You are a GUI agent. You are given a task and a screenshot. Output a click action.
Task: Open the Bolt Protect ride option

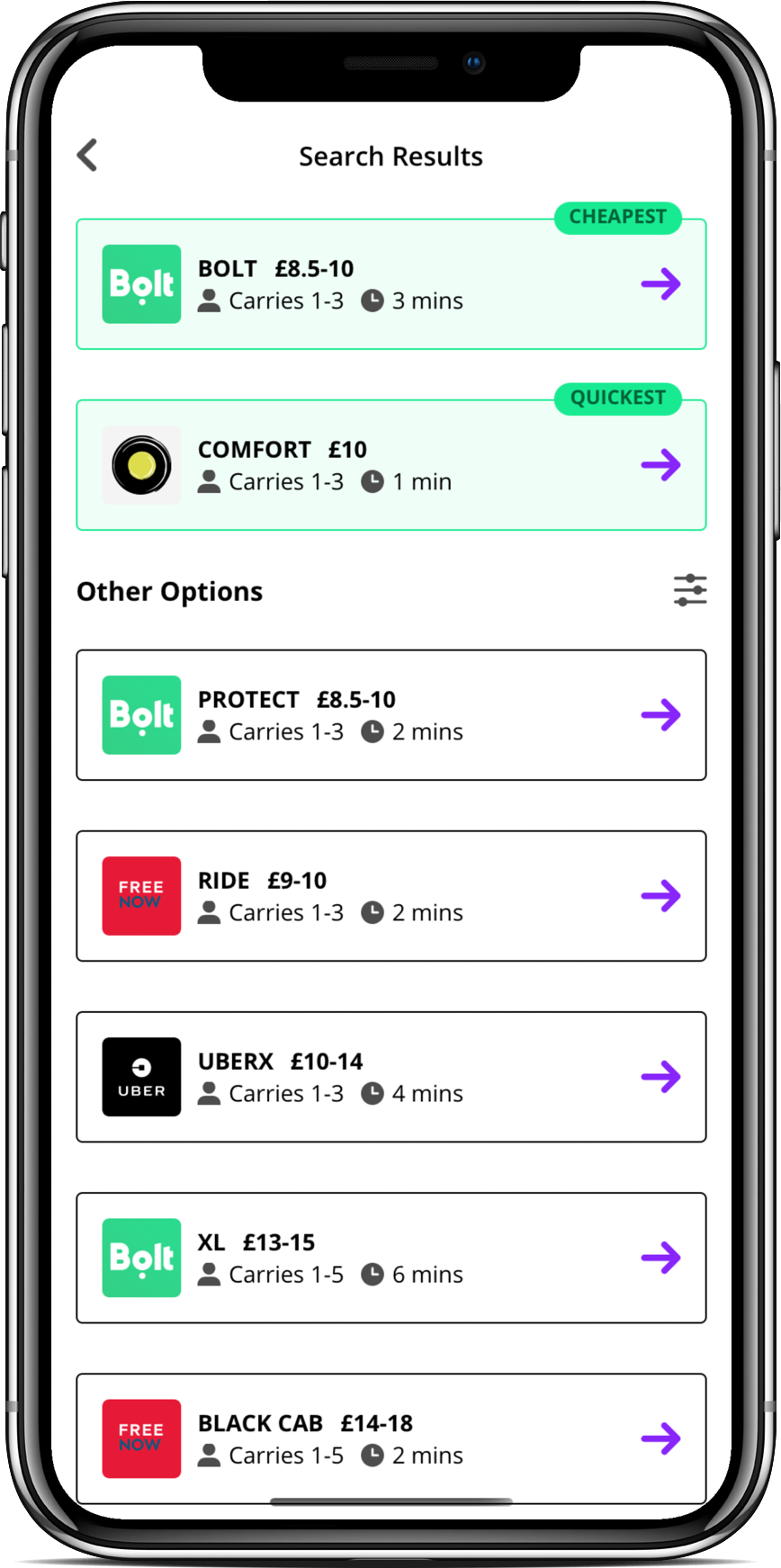pos(390,715)
